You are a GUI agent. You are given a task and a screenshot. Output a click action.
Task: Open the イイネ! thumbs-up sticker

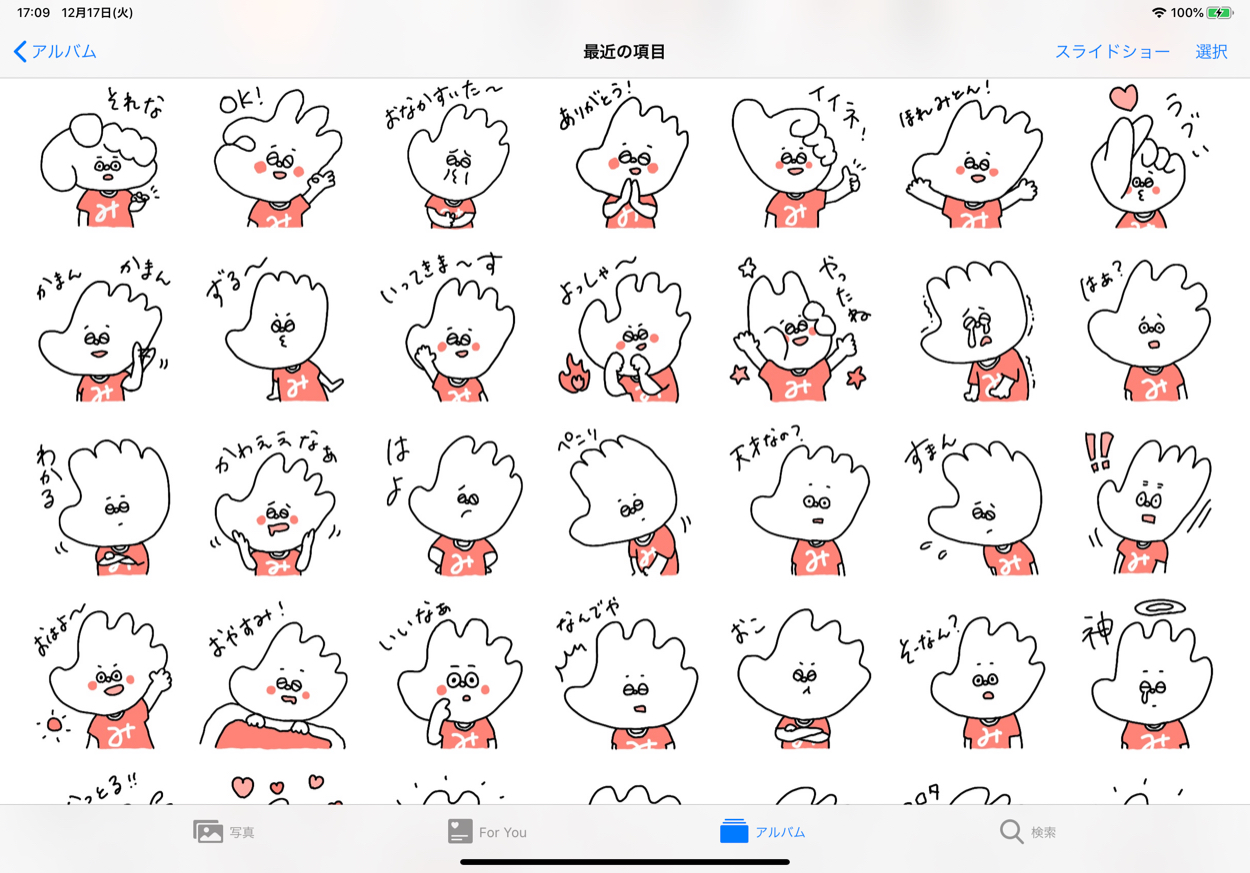tap(798, 158)
